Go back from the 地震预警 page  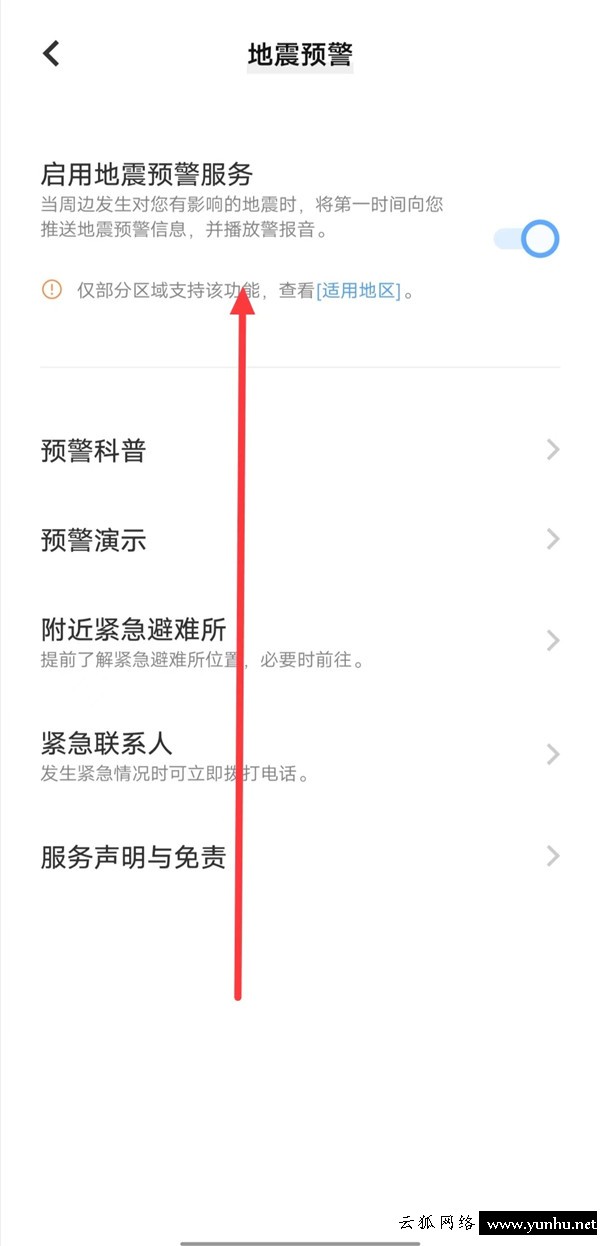click(x=52, y=54)
